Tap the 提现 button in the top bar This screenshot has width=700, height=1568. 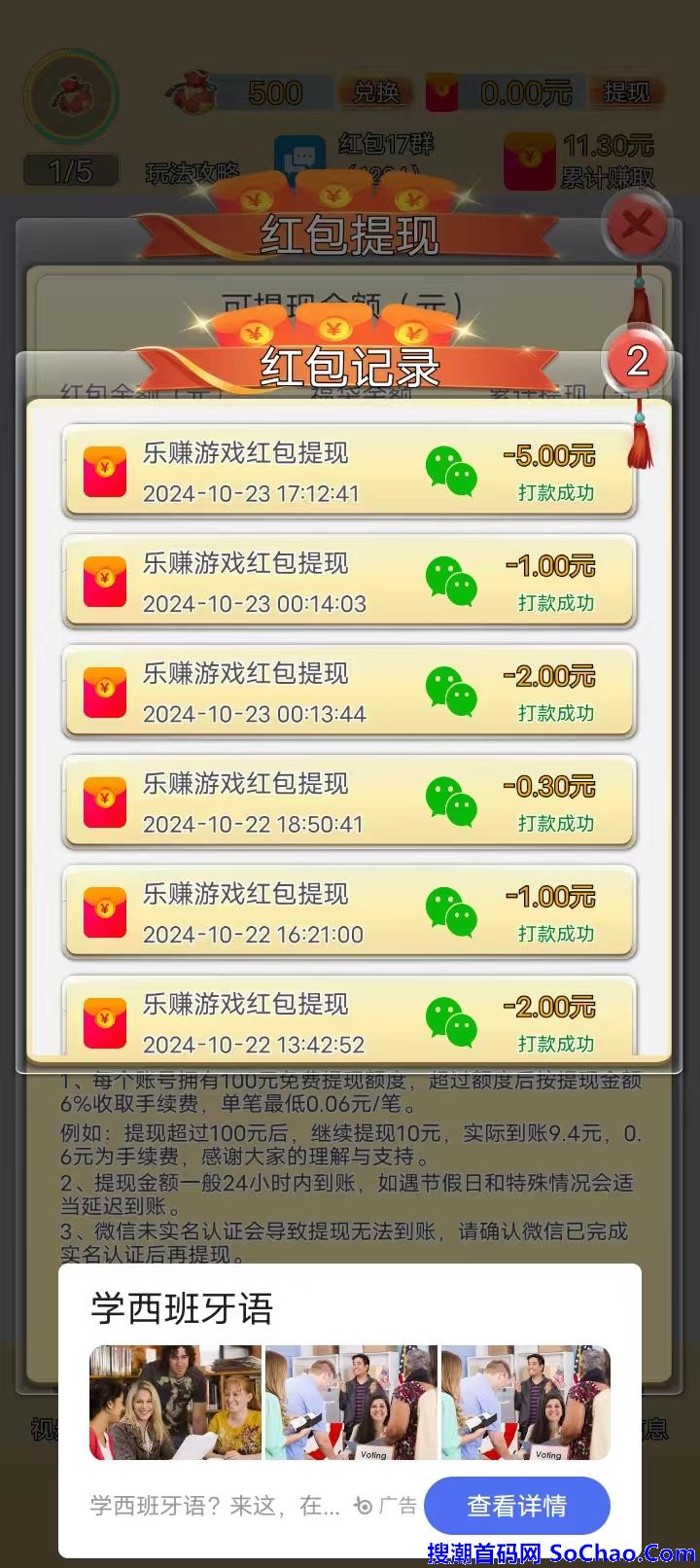coord(625,92)
